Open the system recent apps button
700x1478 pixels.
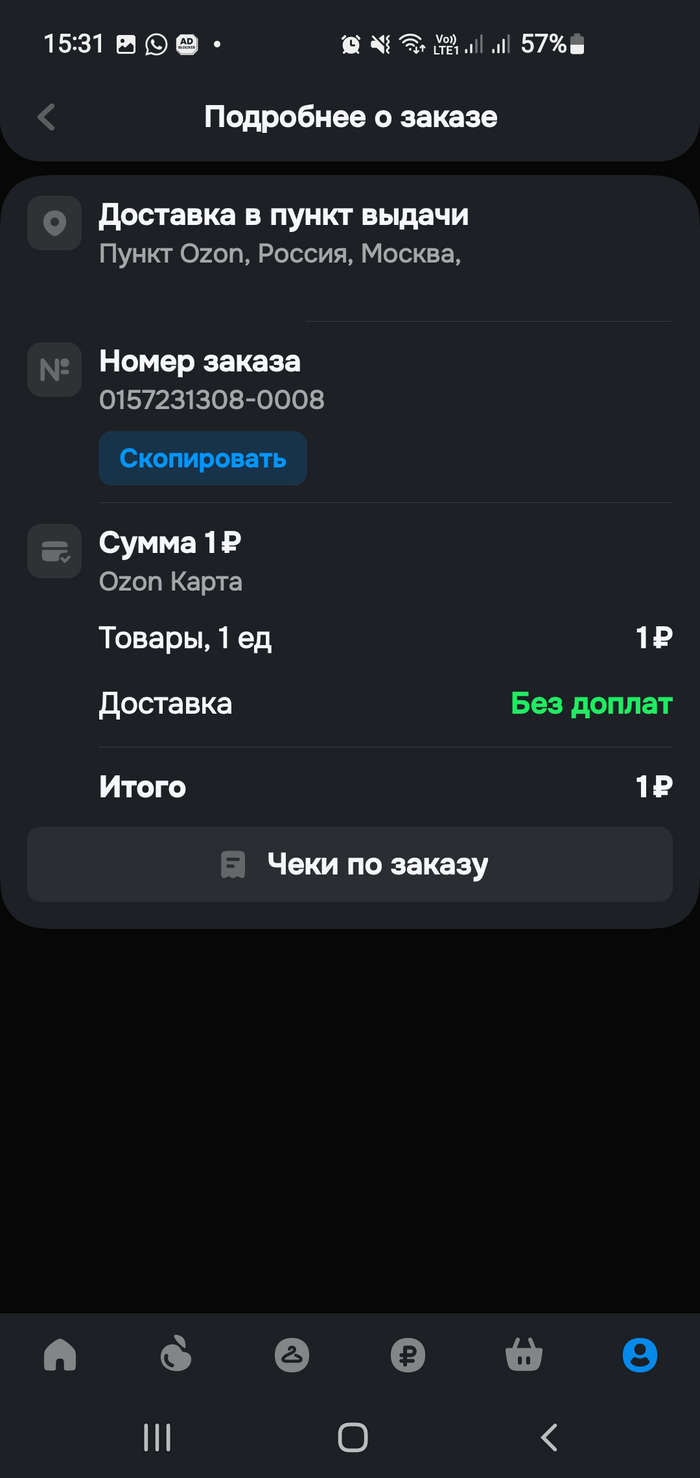point(157,1438)
